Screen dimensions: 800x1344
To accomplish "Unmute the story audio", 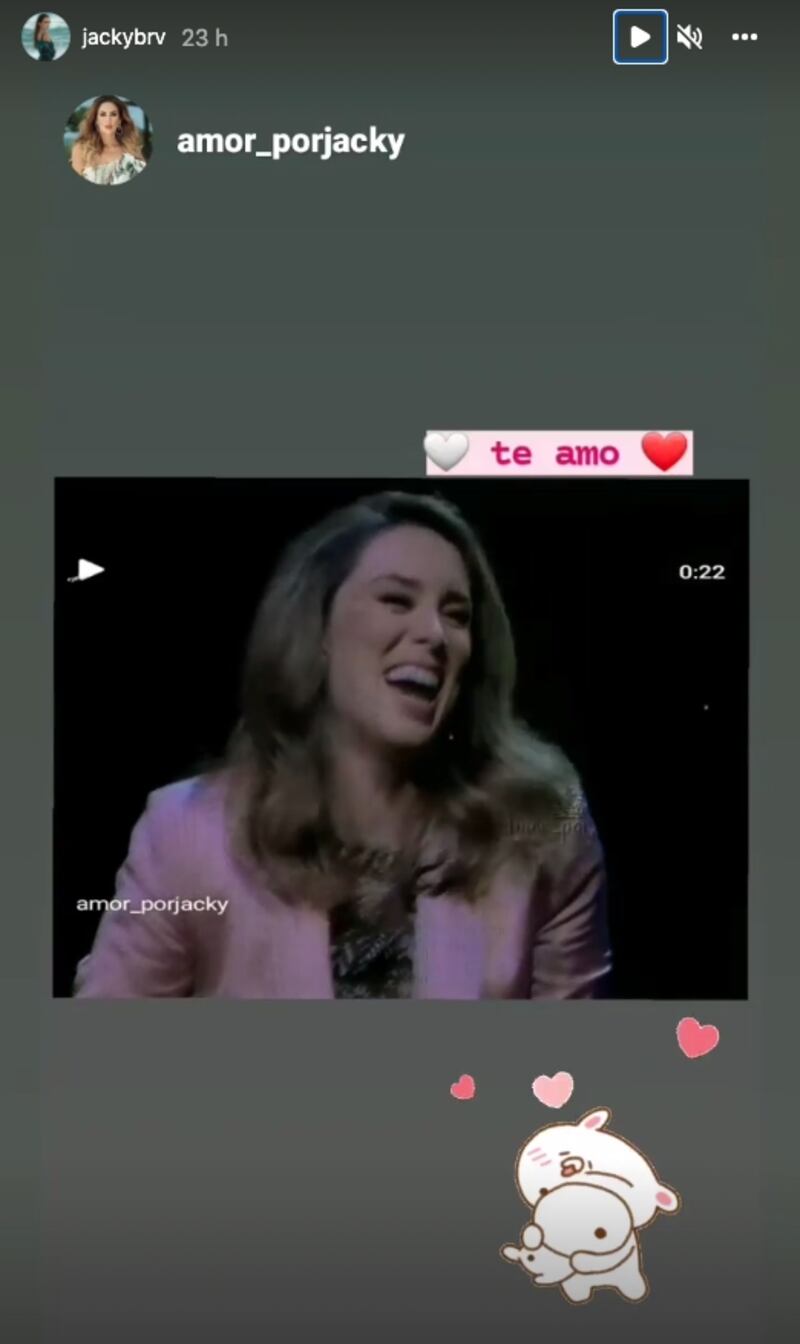I will coord(689,38).
